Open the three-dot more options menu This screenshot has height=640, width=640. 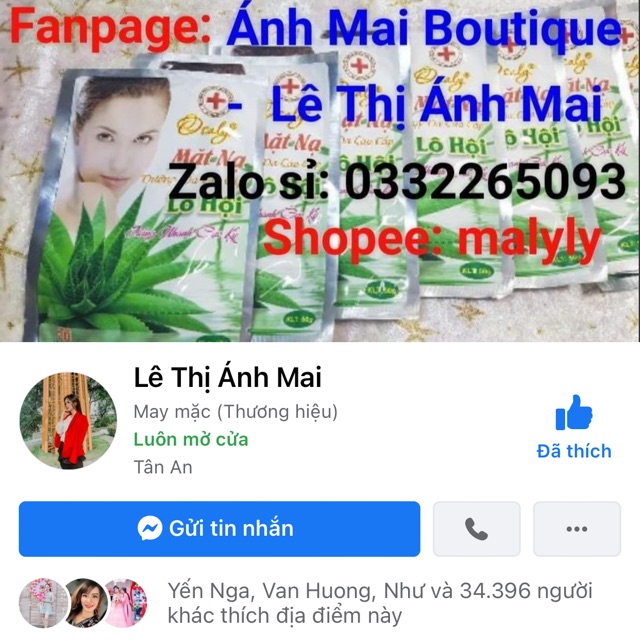[x=577, y=528]
